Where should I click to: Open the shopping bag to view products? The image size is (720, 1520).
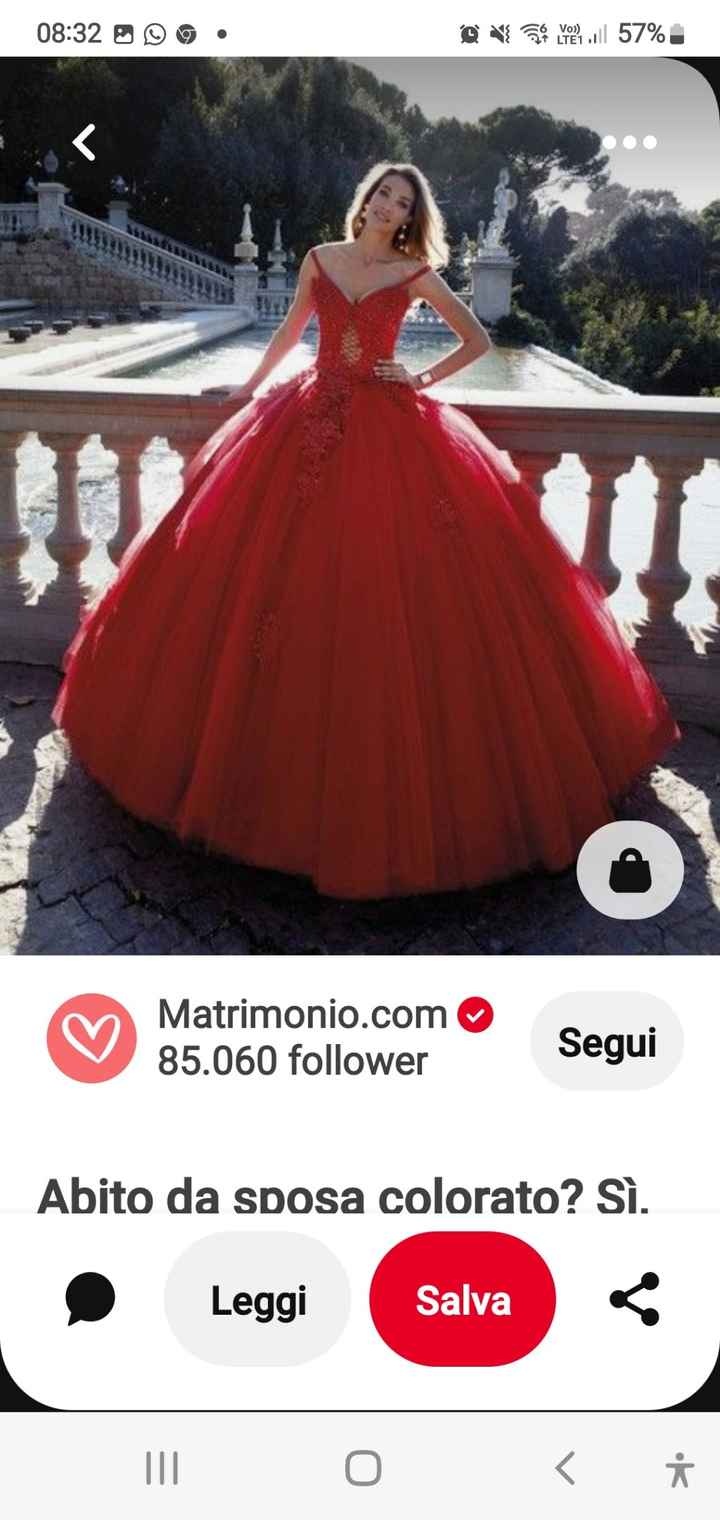click(630, 870)
